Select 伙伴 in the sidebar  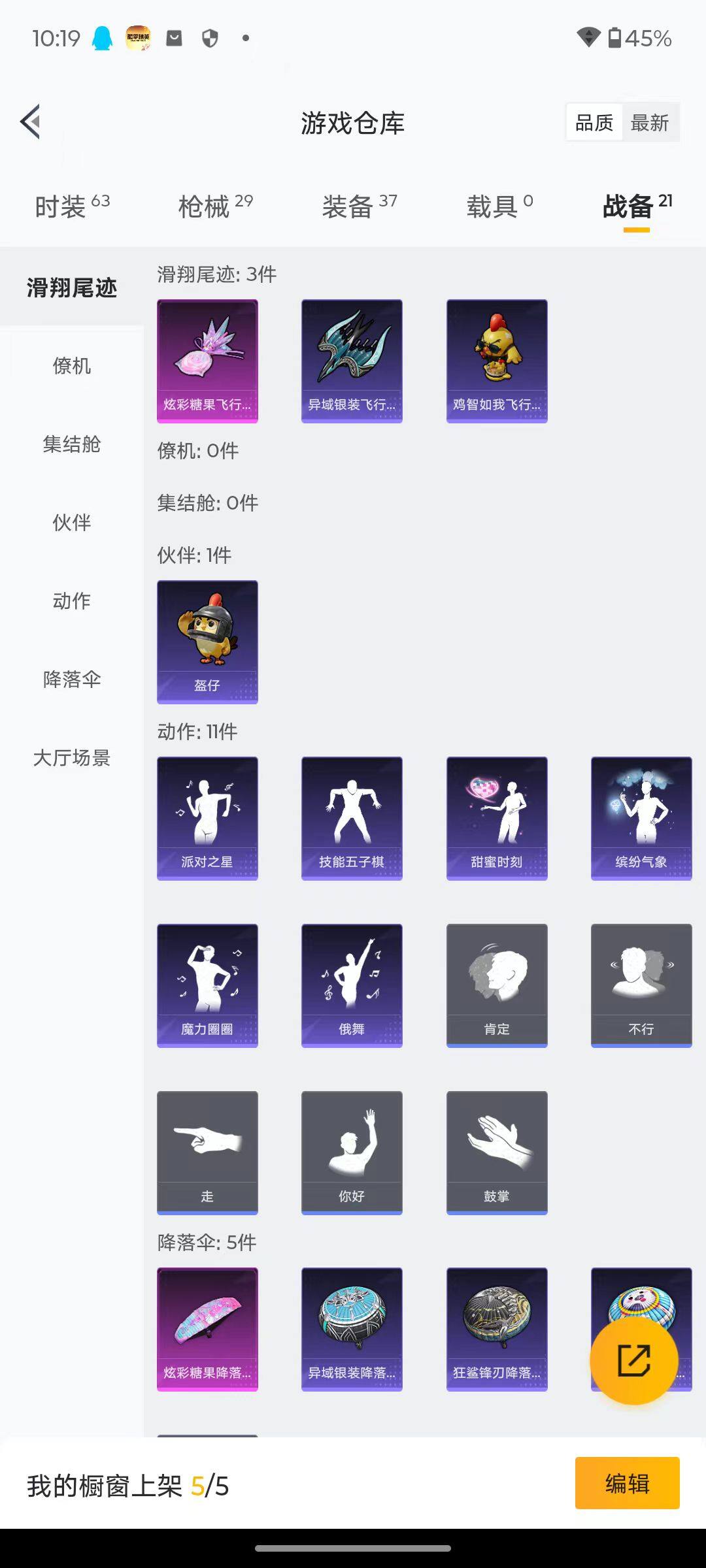point(72,523)
